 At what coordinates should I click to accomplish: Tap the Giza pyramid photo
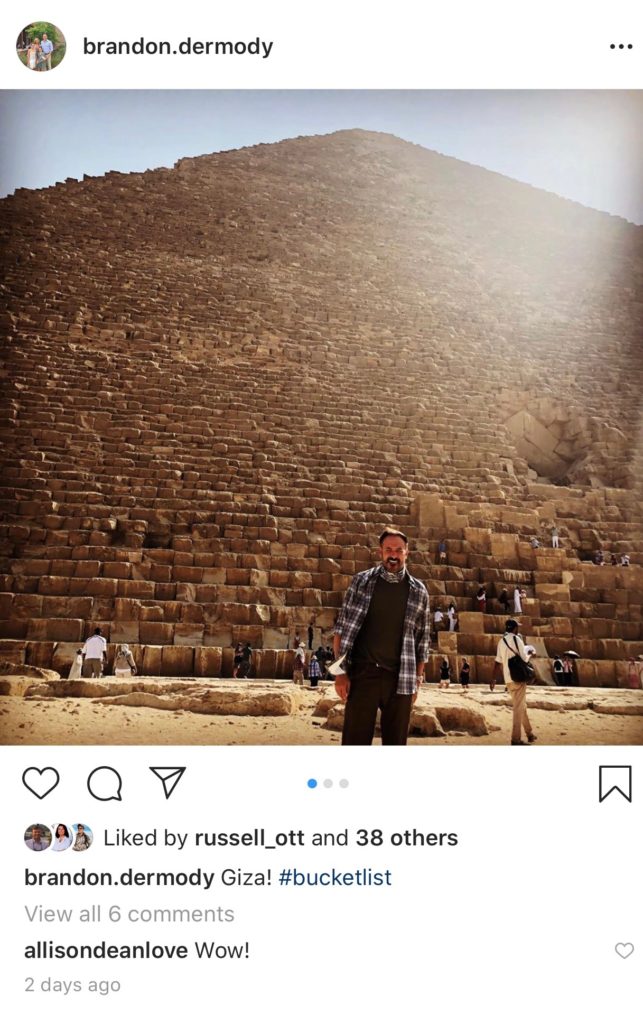[x=321, y=417]
